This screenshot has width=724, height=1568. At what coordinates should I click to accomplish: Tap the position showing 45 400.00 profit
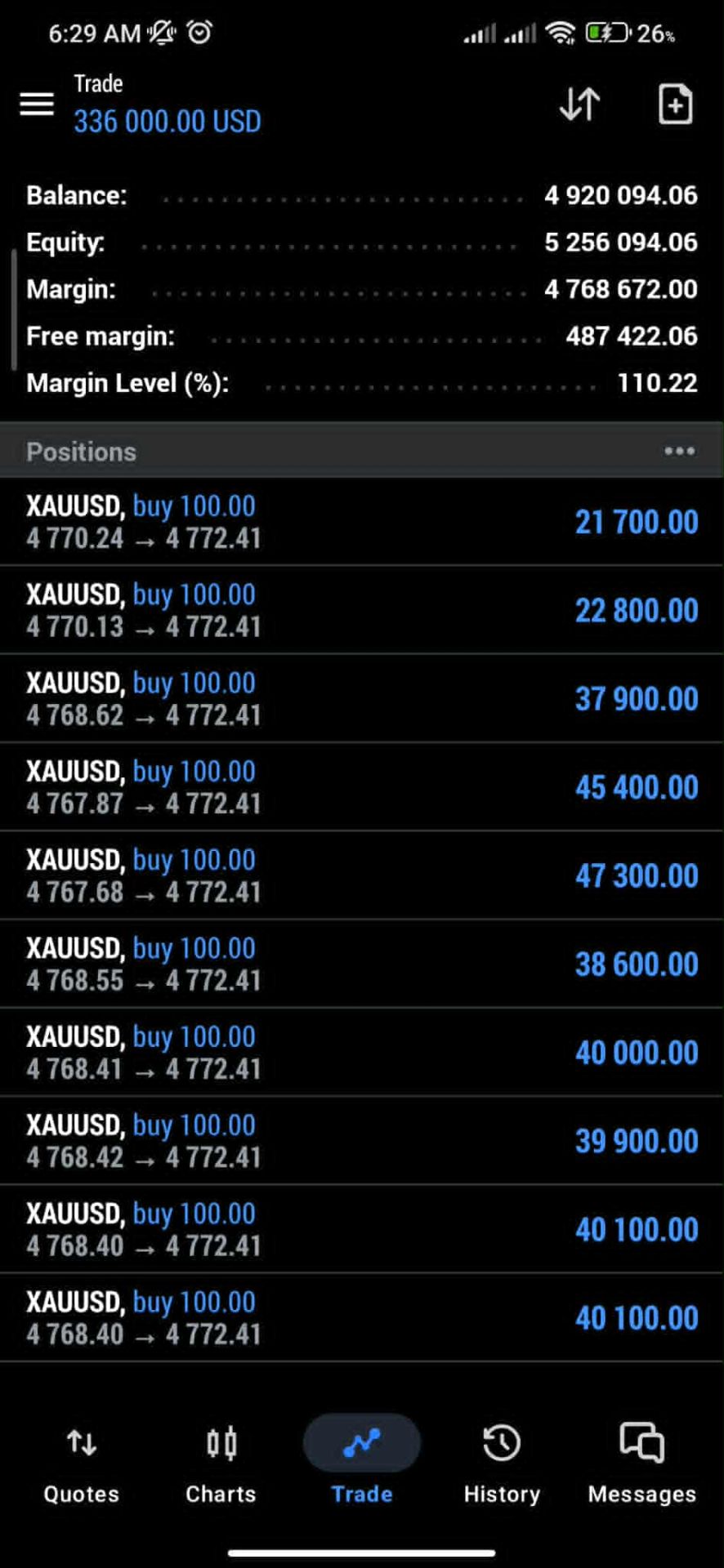361,787
